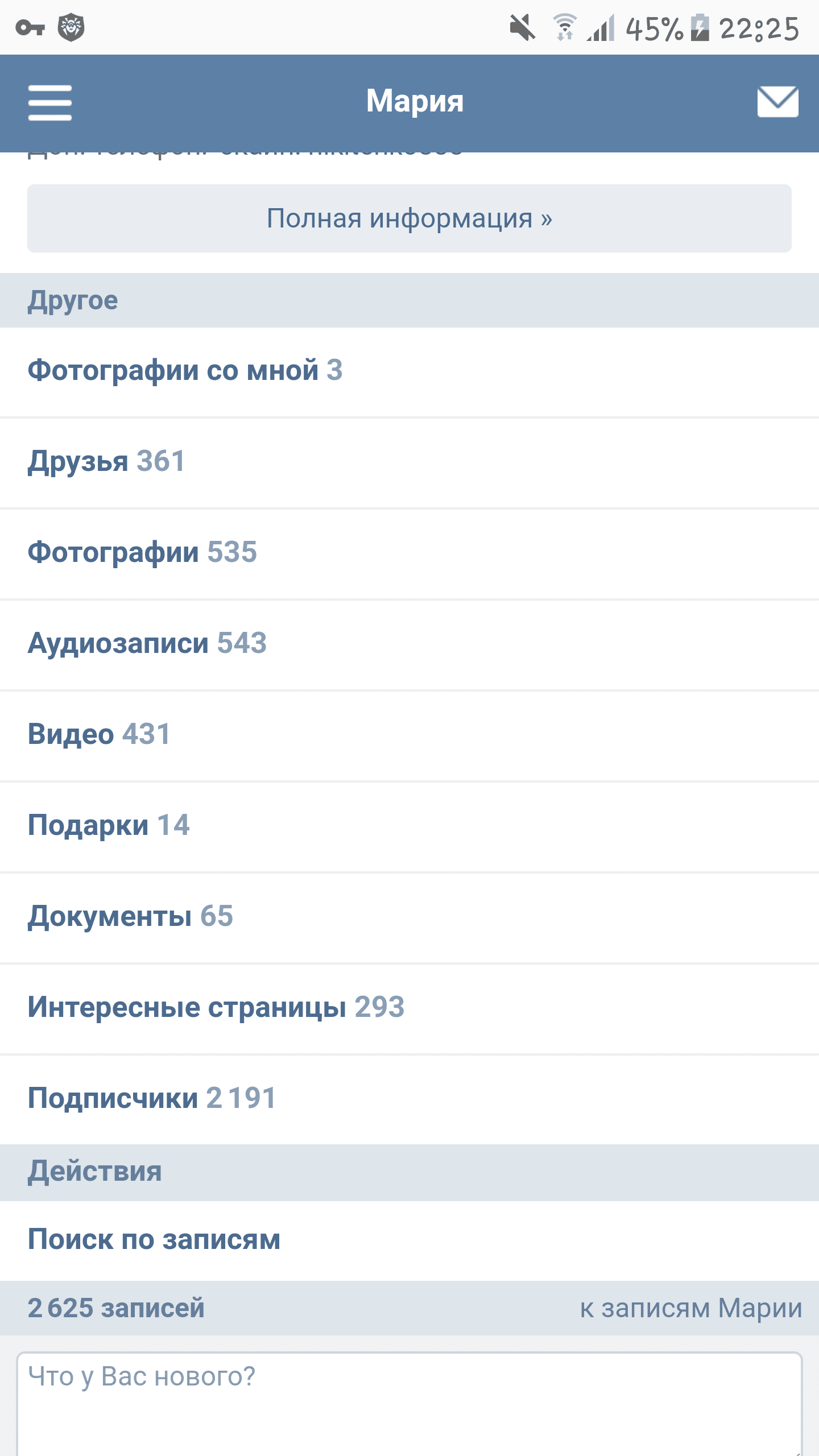Tap the к записям Марии link
Viewport: 819px width, 1456px height.
pos(690,1308)
